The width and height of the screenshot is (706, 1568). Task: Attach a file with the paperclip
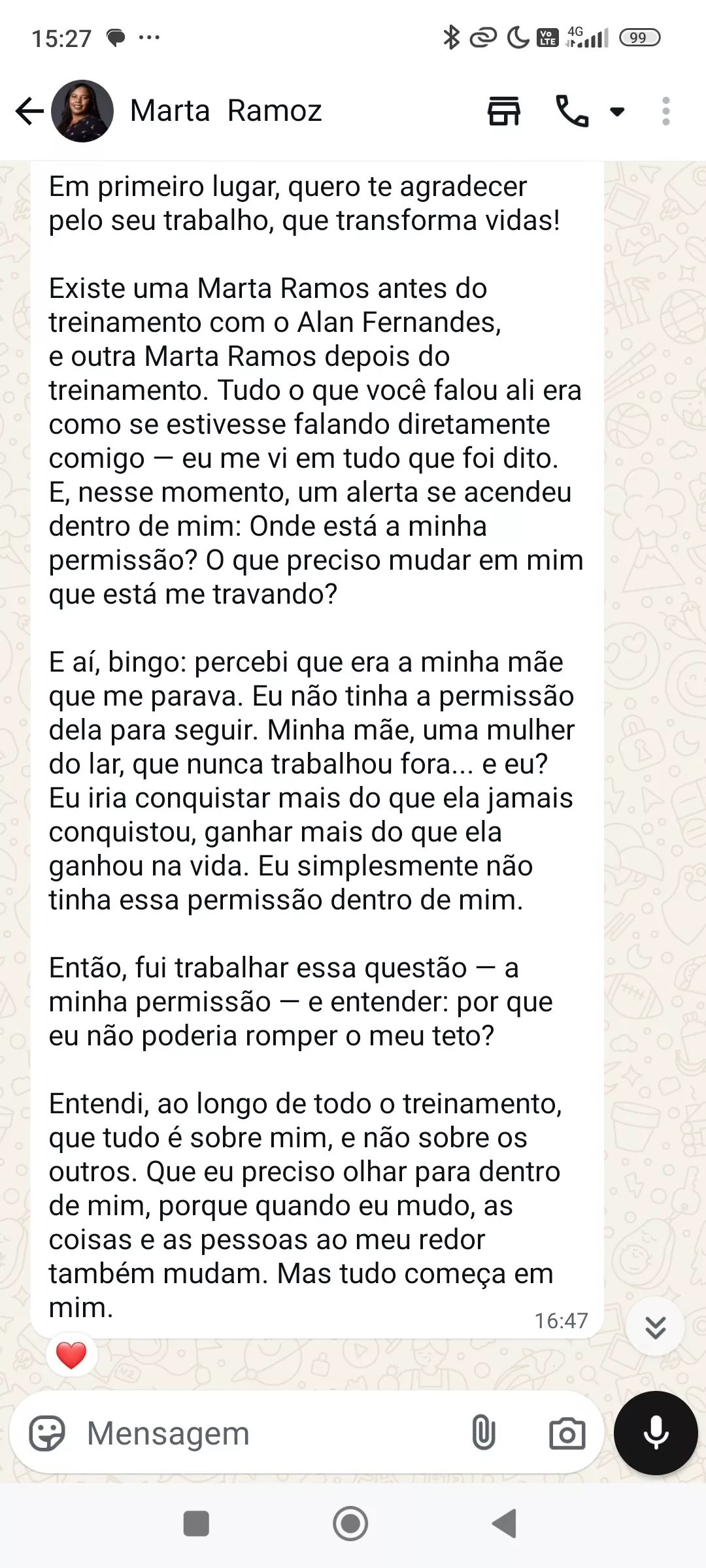(483, 1433)
